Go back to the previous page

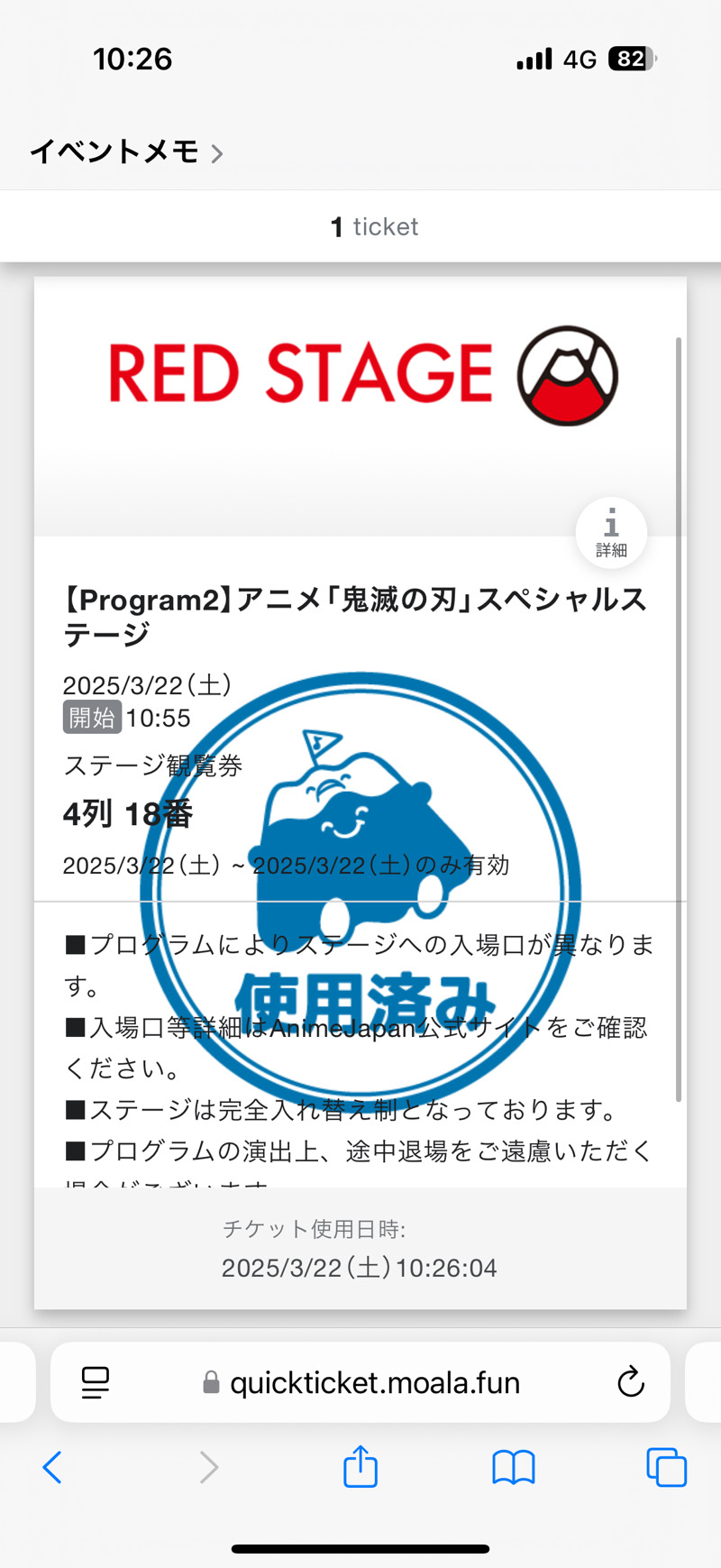[x=52, y=1468]
